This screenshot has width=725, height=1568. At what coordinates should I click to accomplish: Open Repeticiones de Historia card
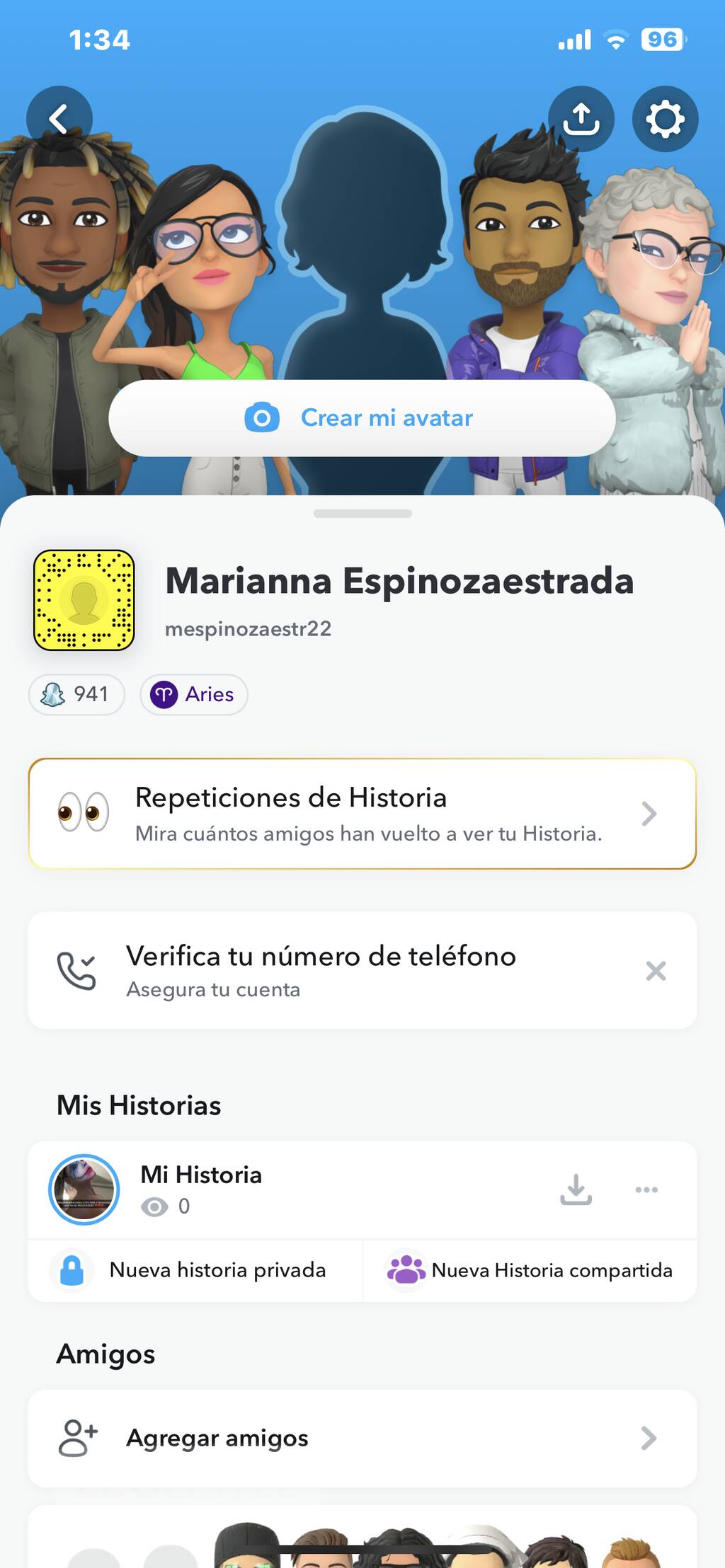coord(362,814)
